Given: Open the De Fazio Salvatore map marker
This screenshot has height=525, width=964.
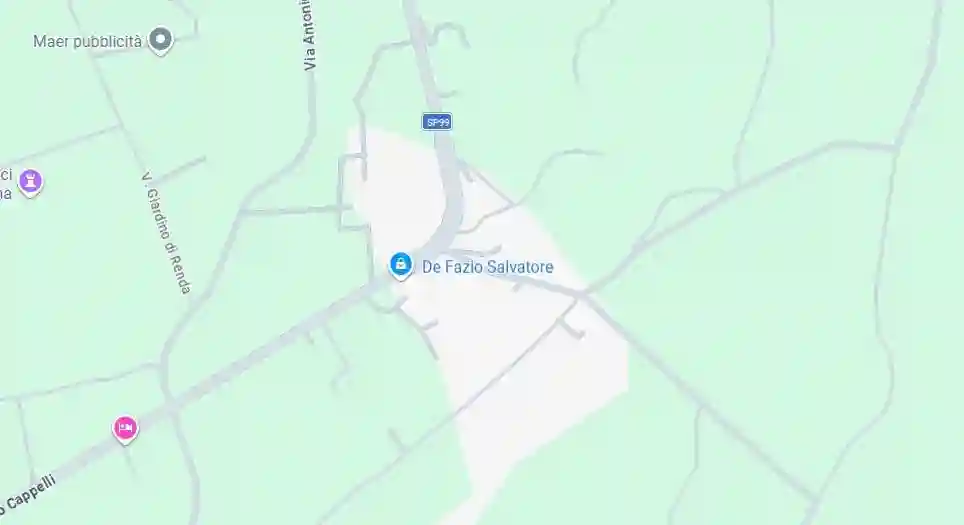Looking at the screenshot, I should pyautogui.click(x=400, y=265).
